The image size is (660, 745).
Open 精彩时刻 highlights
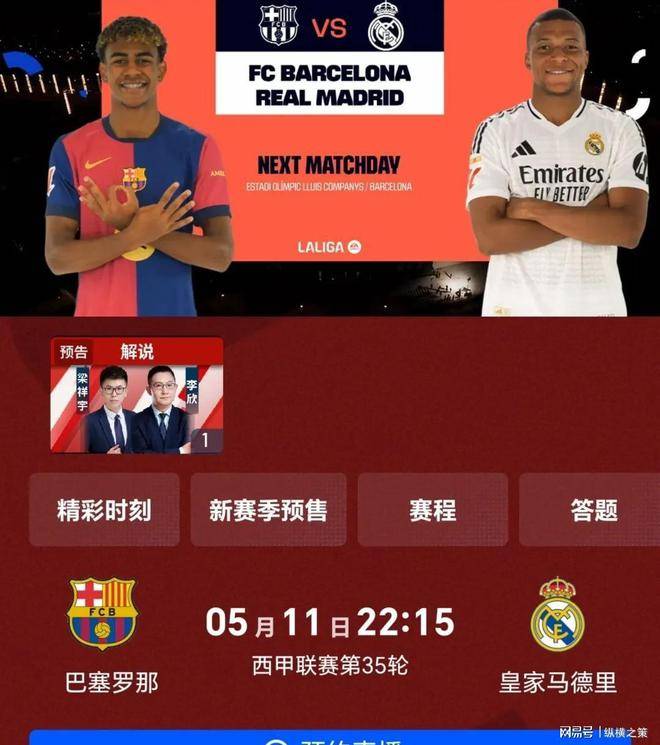coord(104,510)
